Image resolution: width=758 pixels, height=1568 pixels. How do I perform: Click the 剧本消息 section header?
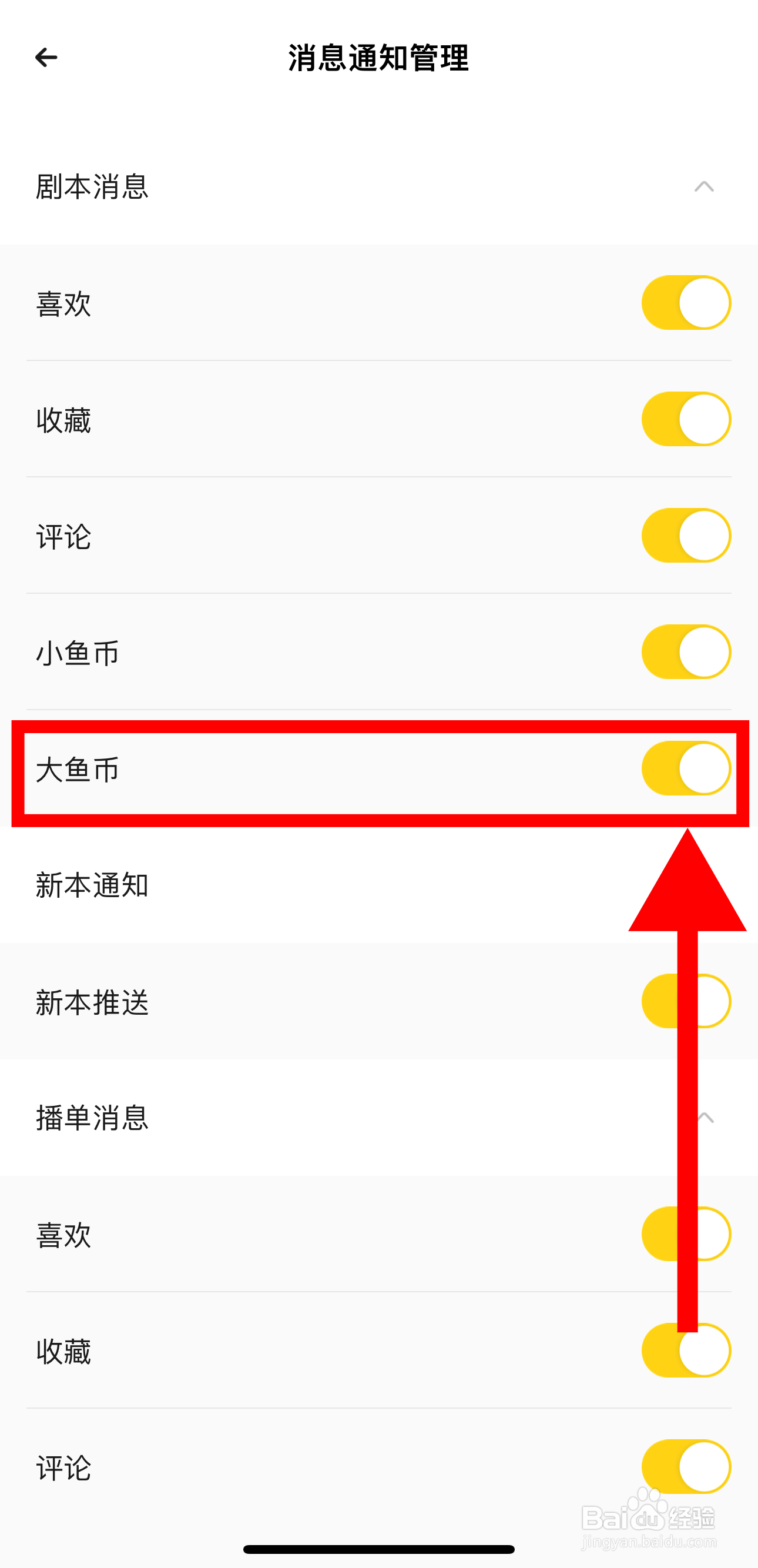tap(92, 187)
